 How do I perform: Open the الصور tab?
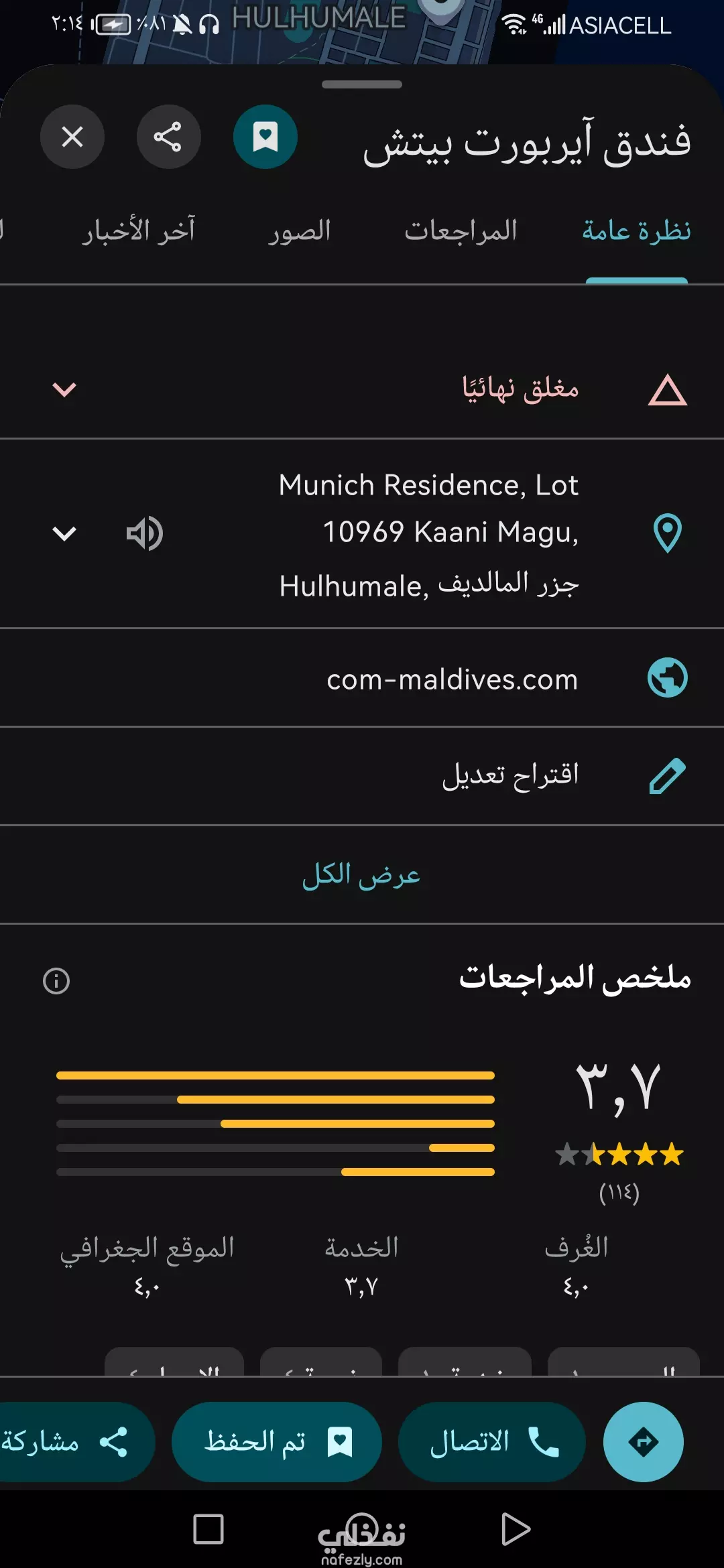(x=300, y=231)
